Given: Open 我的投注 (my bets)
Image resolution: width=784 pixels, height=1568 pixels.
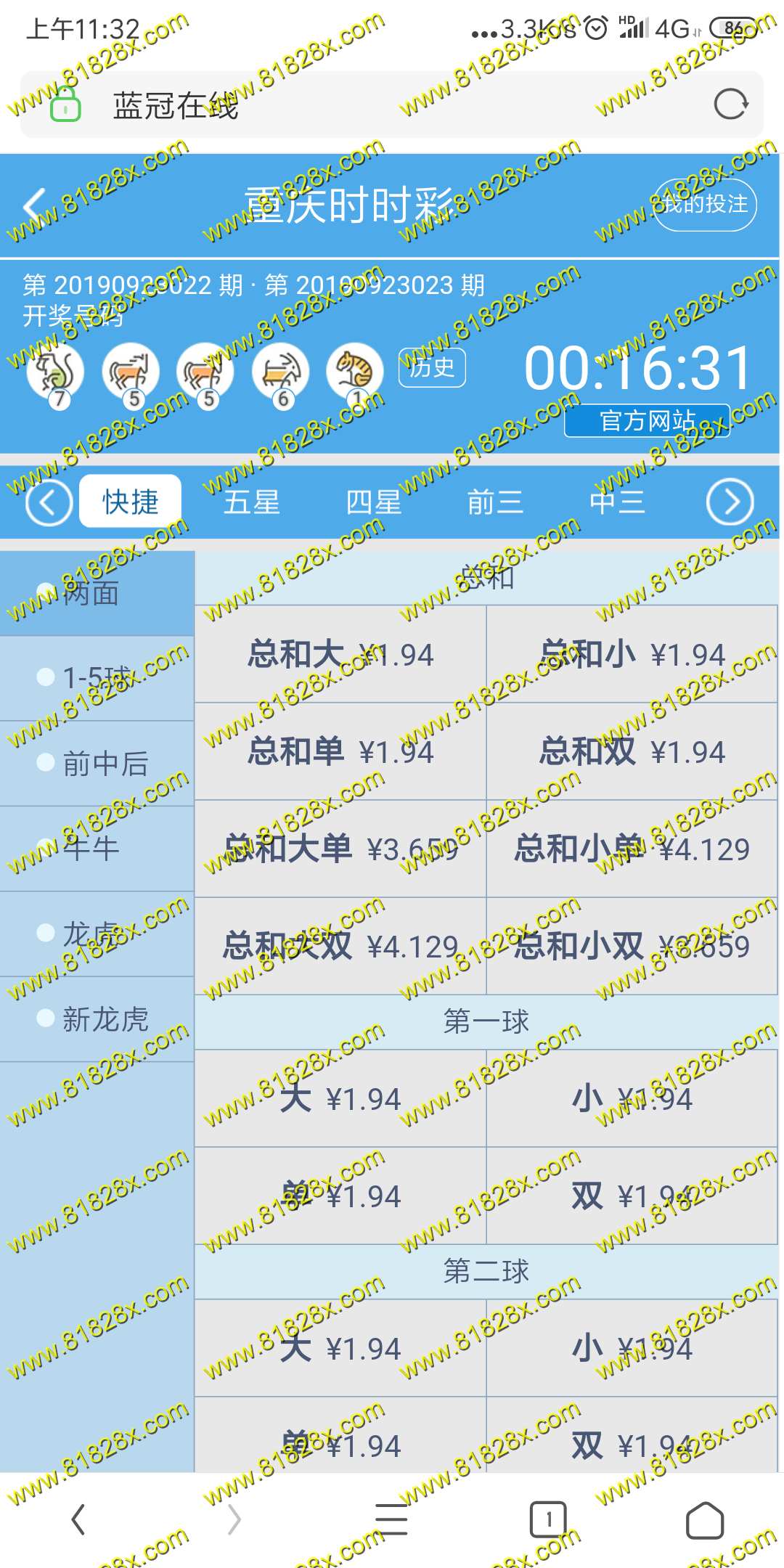Looking at the screenshot, I should [x=704, y=205].
